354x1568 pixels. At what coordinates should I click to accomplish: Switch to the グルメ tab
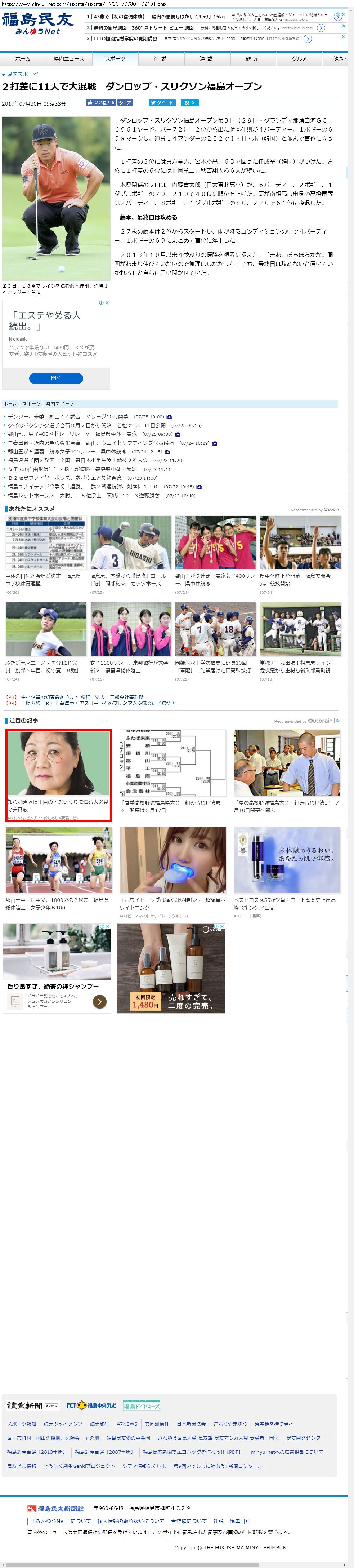[x=299, y=58]
